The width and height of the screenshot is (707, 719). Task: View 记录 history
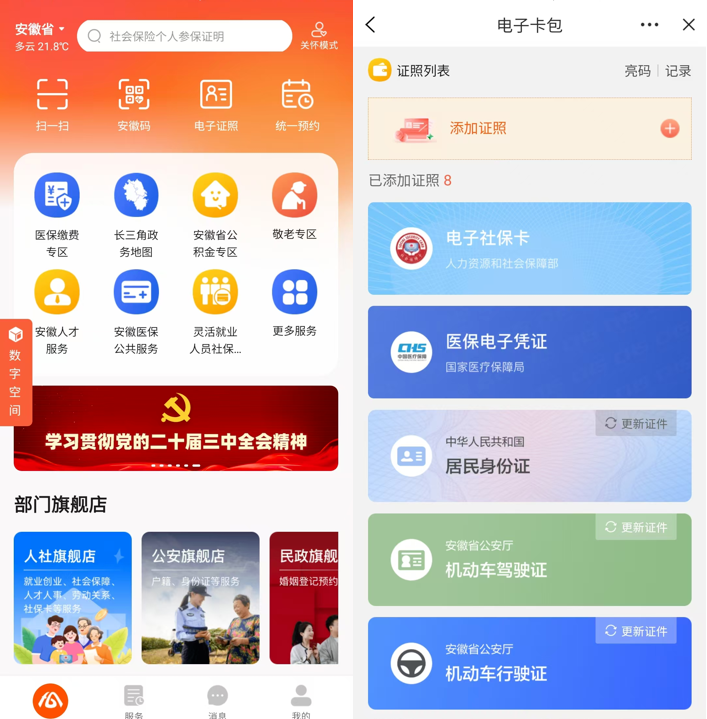[x=678, y=71]
